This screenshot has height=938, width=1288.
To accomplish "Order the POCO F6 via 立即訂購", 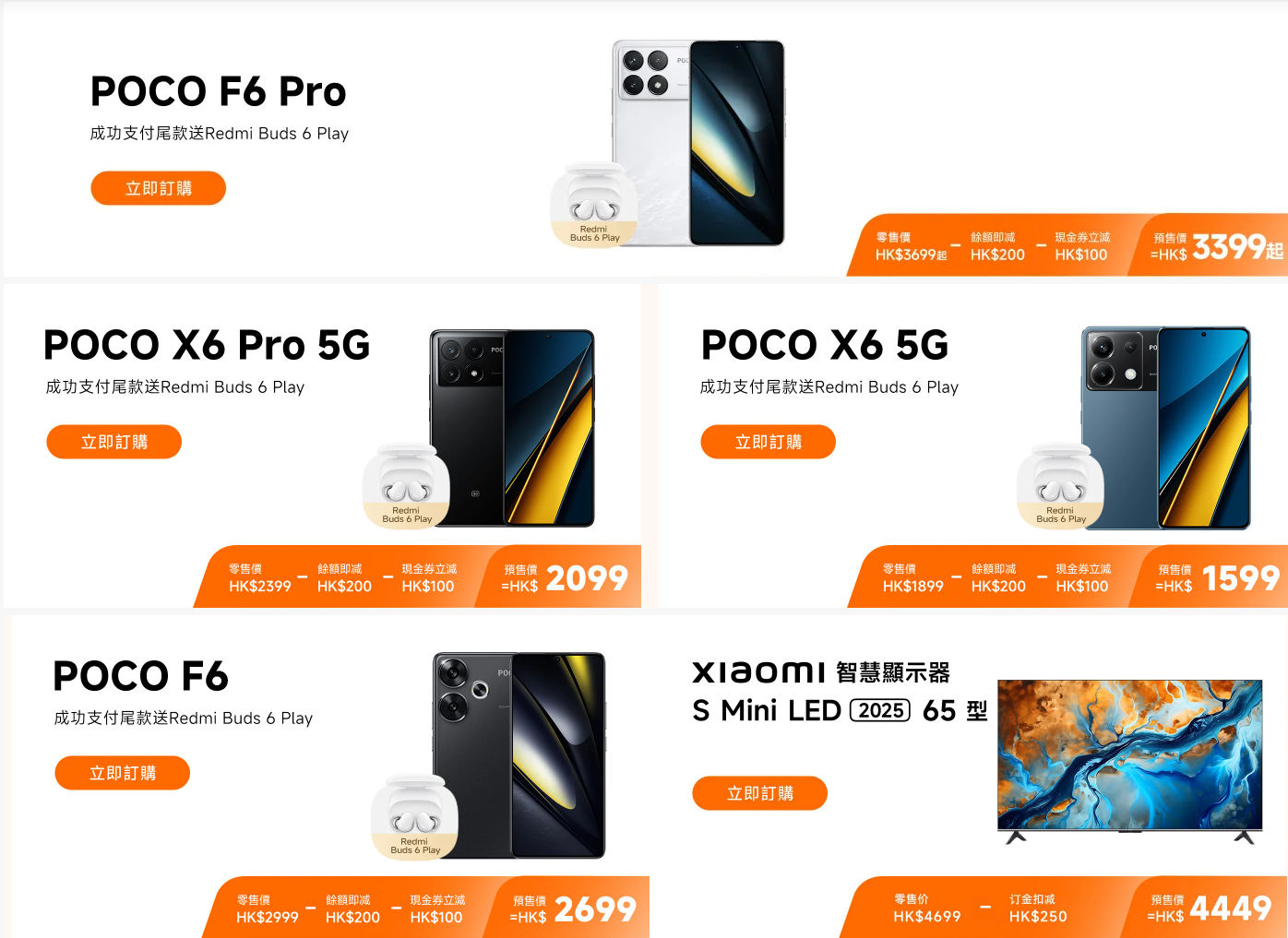I will [x=122, y=773].
